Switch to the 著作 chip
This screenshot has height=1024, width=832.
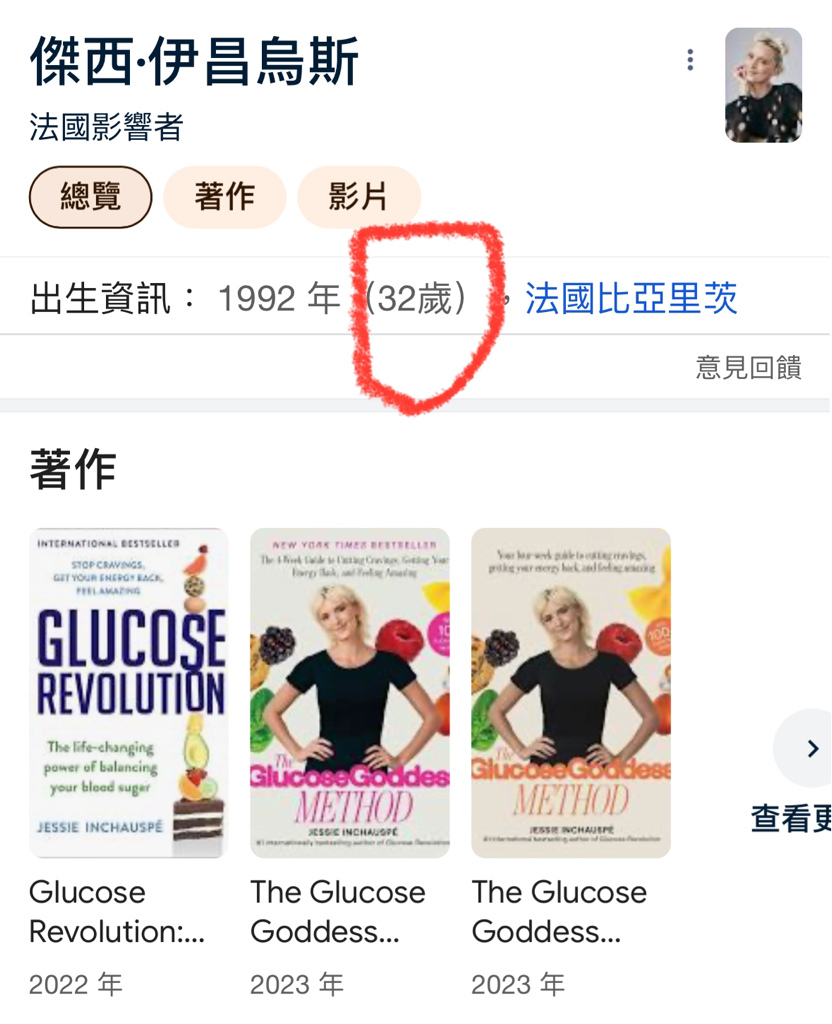click(225, 197)
